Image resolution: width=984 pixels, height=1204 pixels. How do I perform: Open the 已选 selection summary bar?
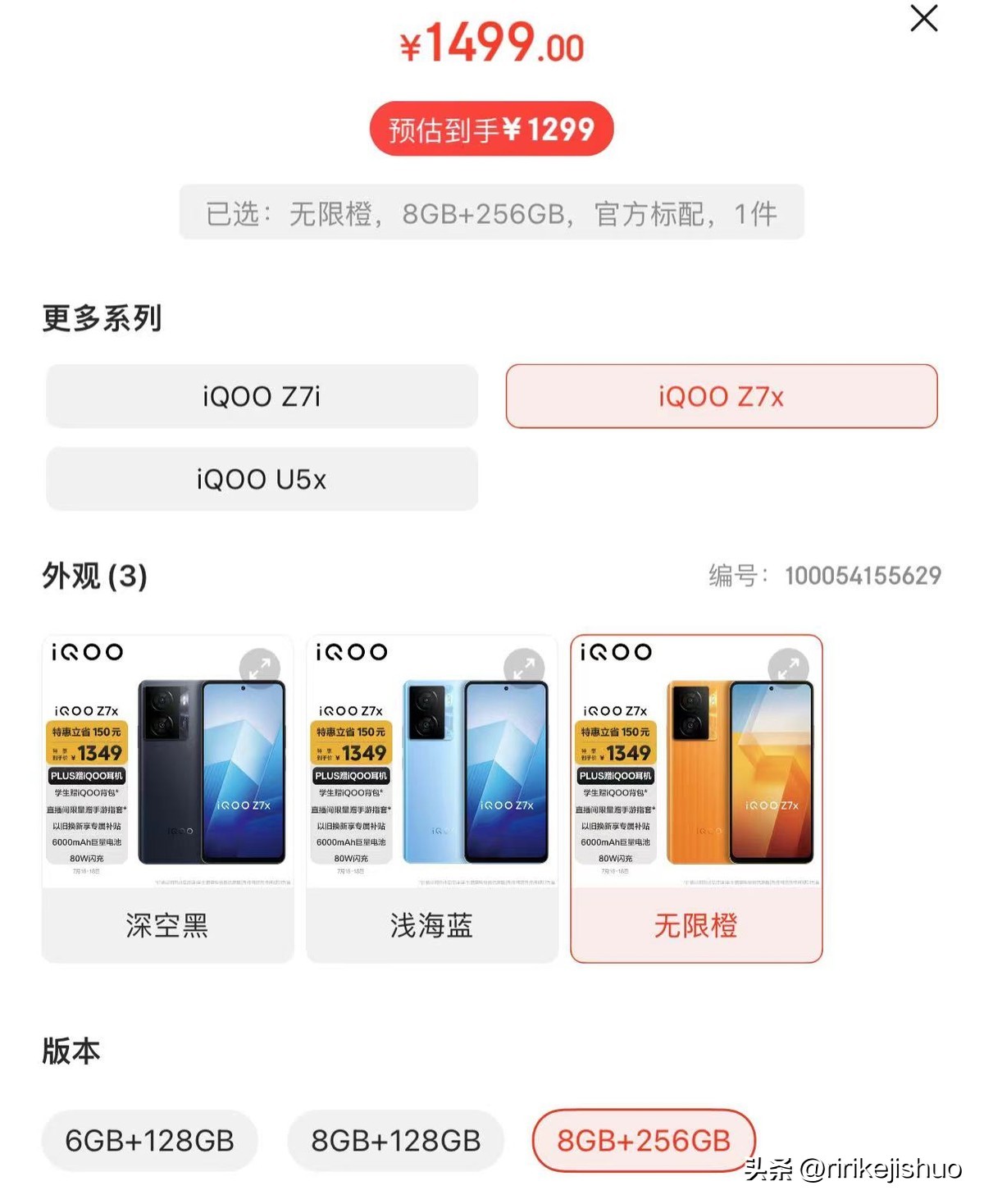click(491, 212)
